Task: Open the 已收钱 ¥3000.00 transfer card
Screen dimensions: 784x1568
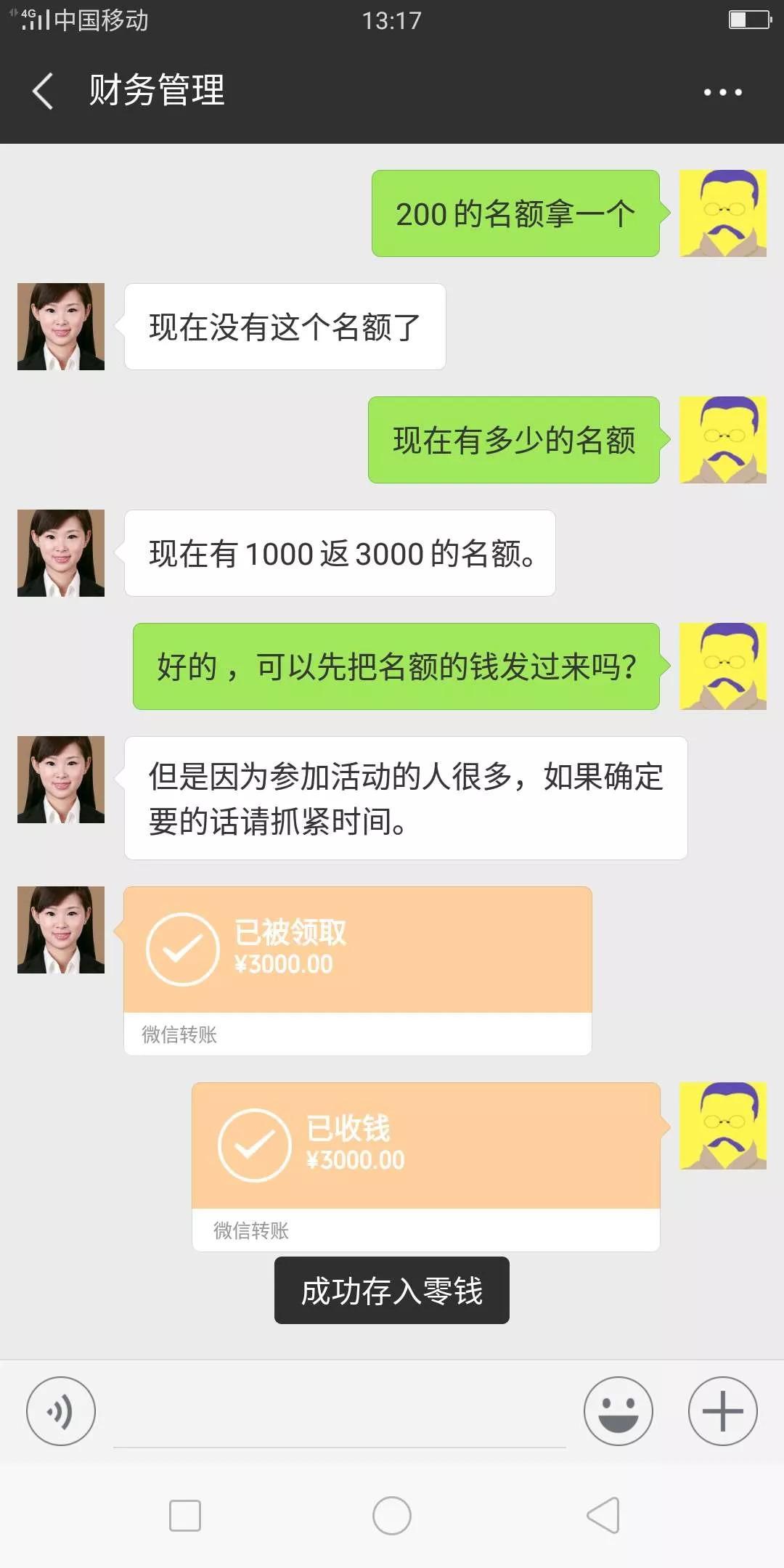Action: point(426,1167)
